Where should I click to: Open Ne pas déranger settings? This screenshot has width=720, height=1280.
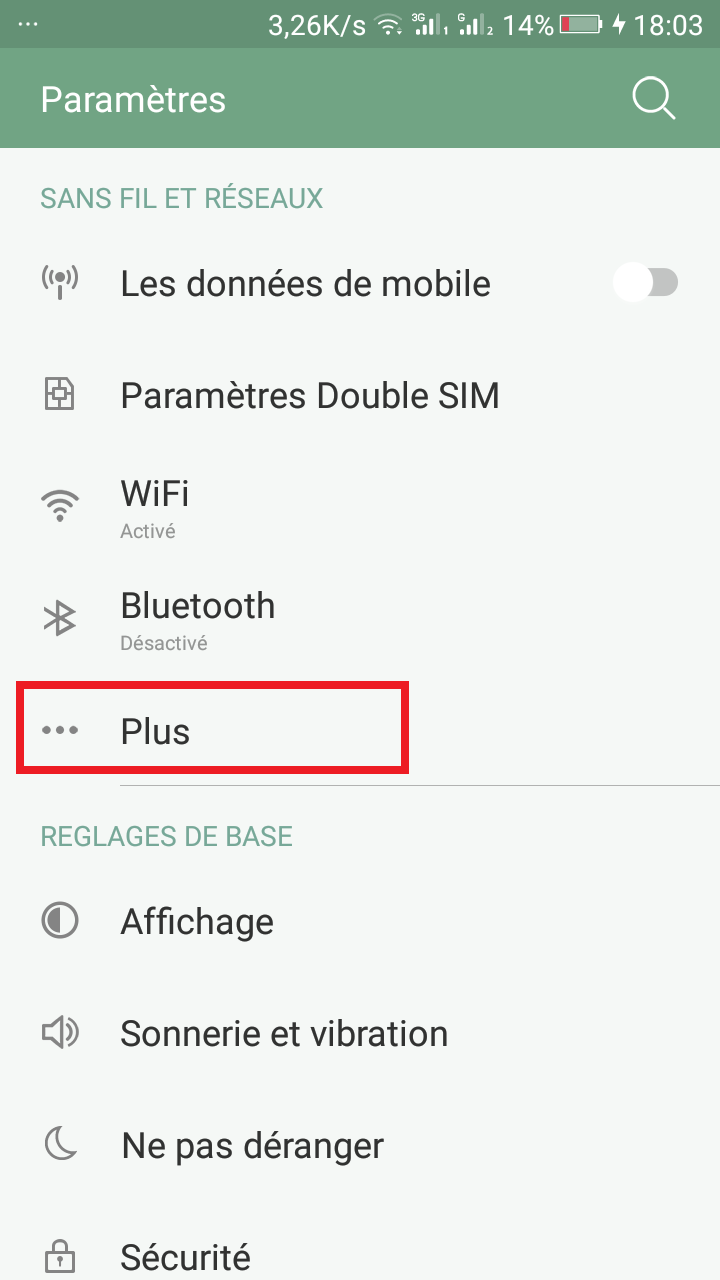252,1145
